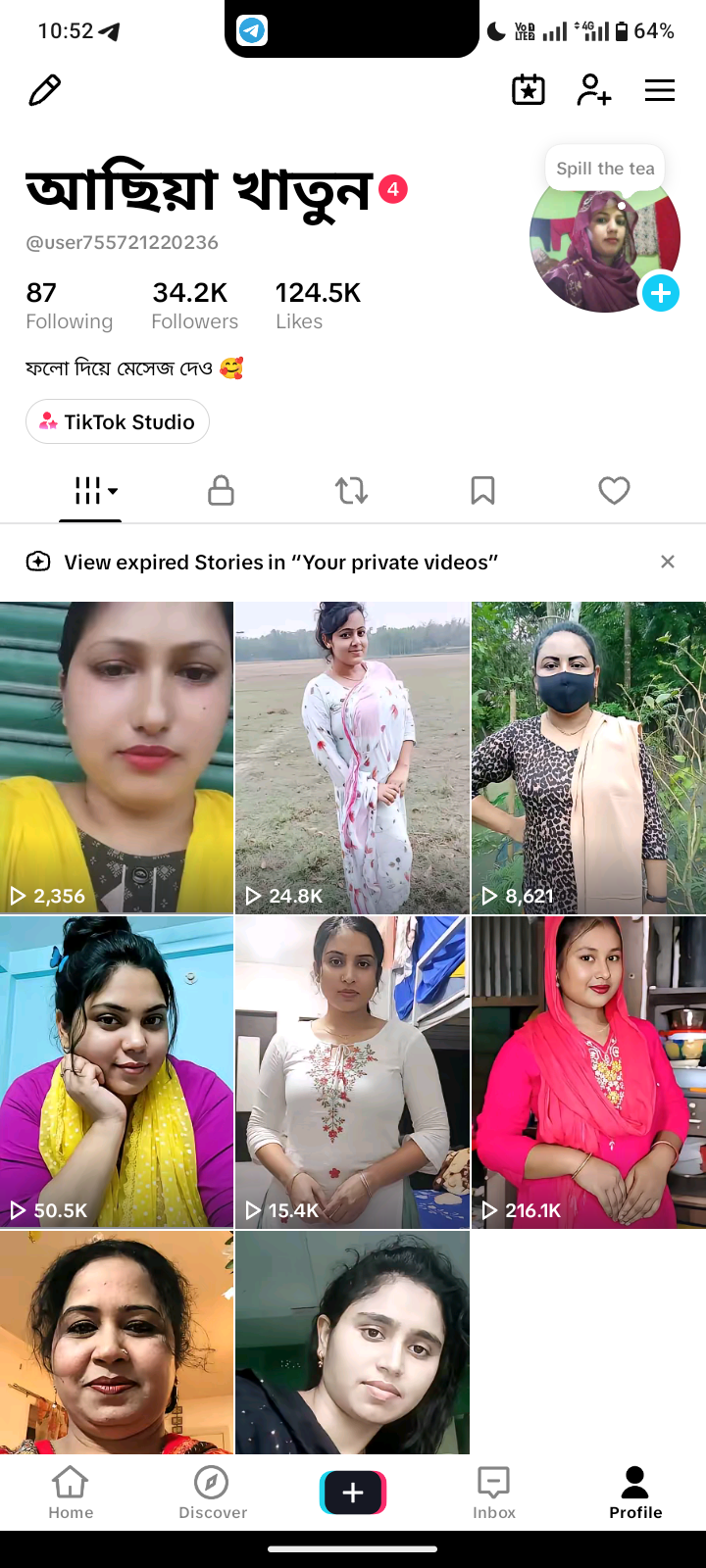
Task: Open the calendar star icon
Action: (x=529, y=90)
